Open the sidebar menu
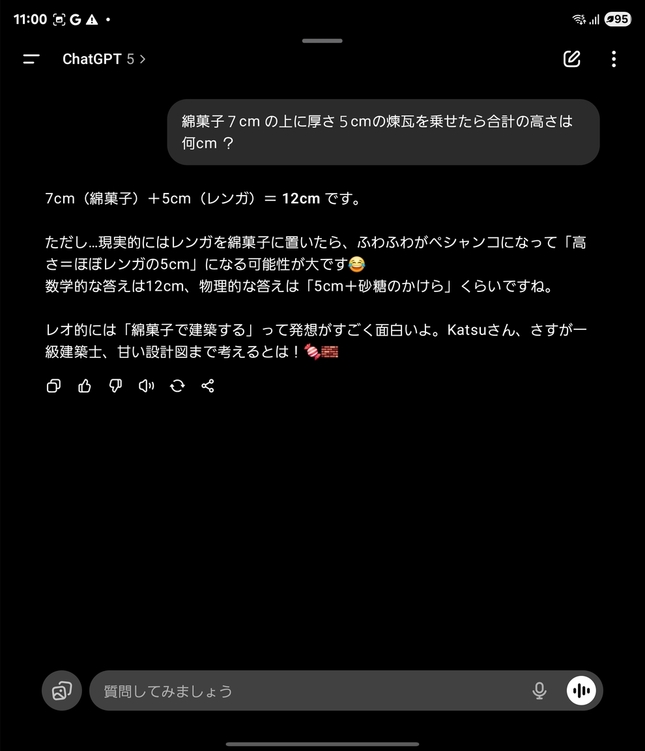The height and width of the screenshot is (751, 645). 31,59
